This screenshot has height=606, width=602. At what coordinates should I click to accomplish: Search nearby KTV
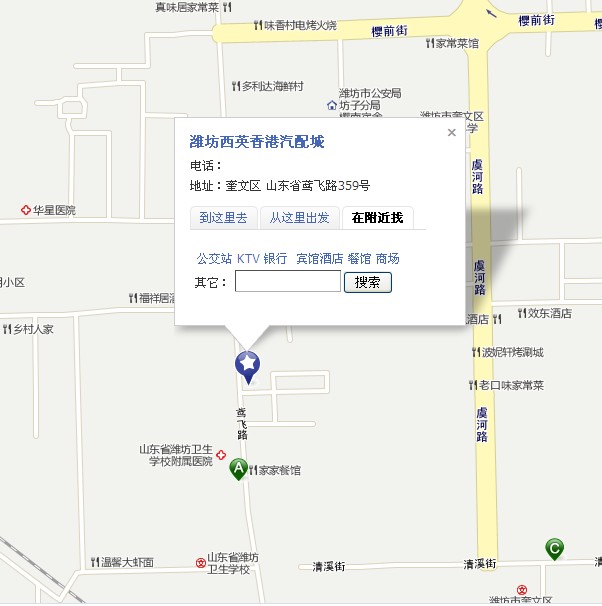pos(248,258)
